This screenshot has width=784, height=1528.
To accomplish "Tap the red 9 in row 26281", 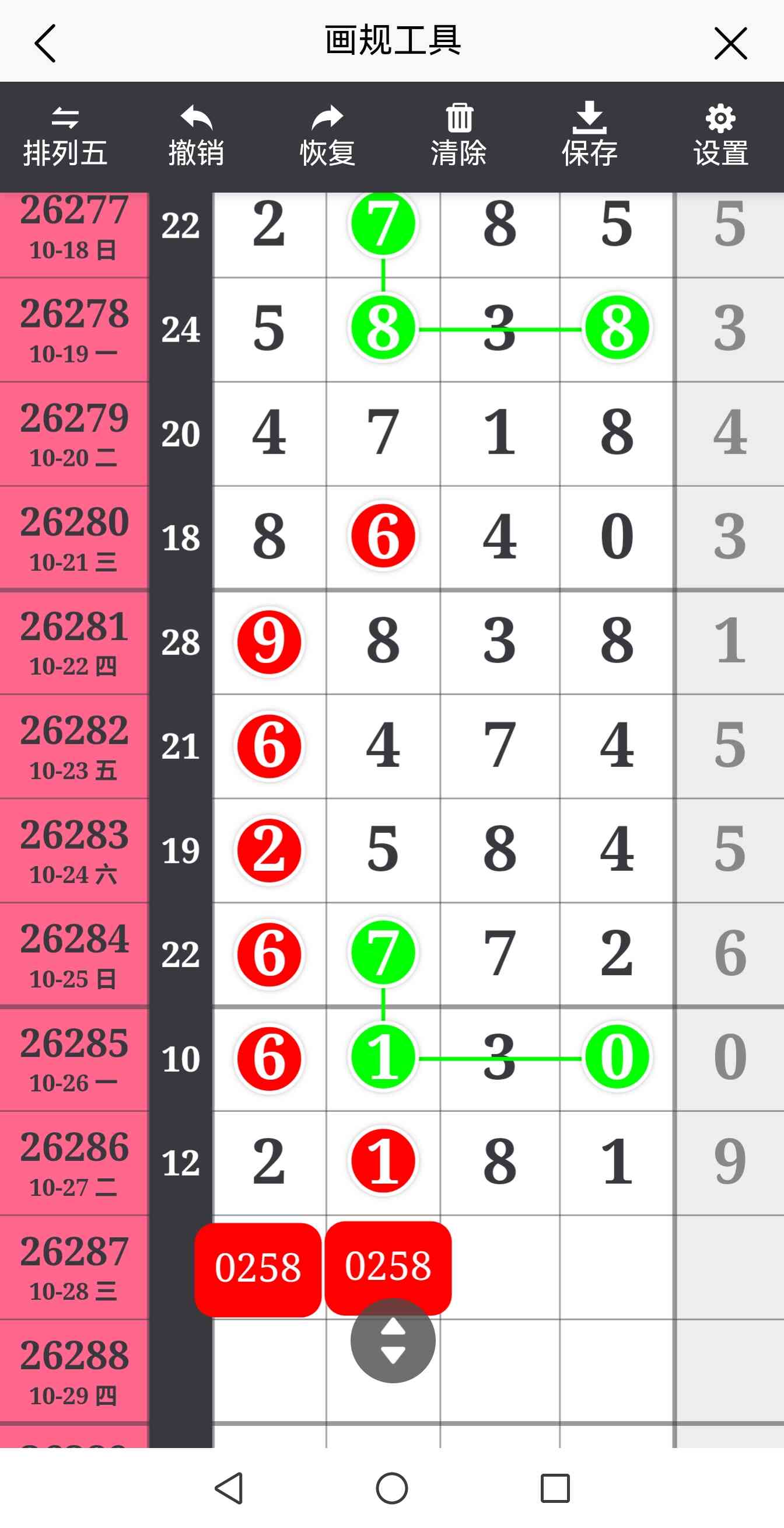I will pos(269,641).
